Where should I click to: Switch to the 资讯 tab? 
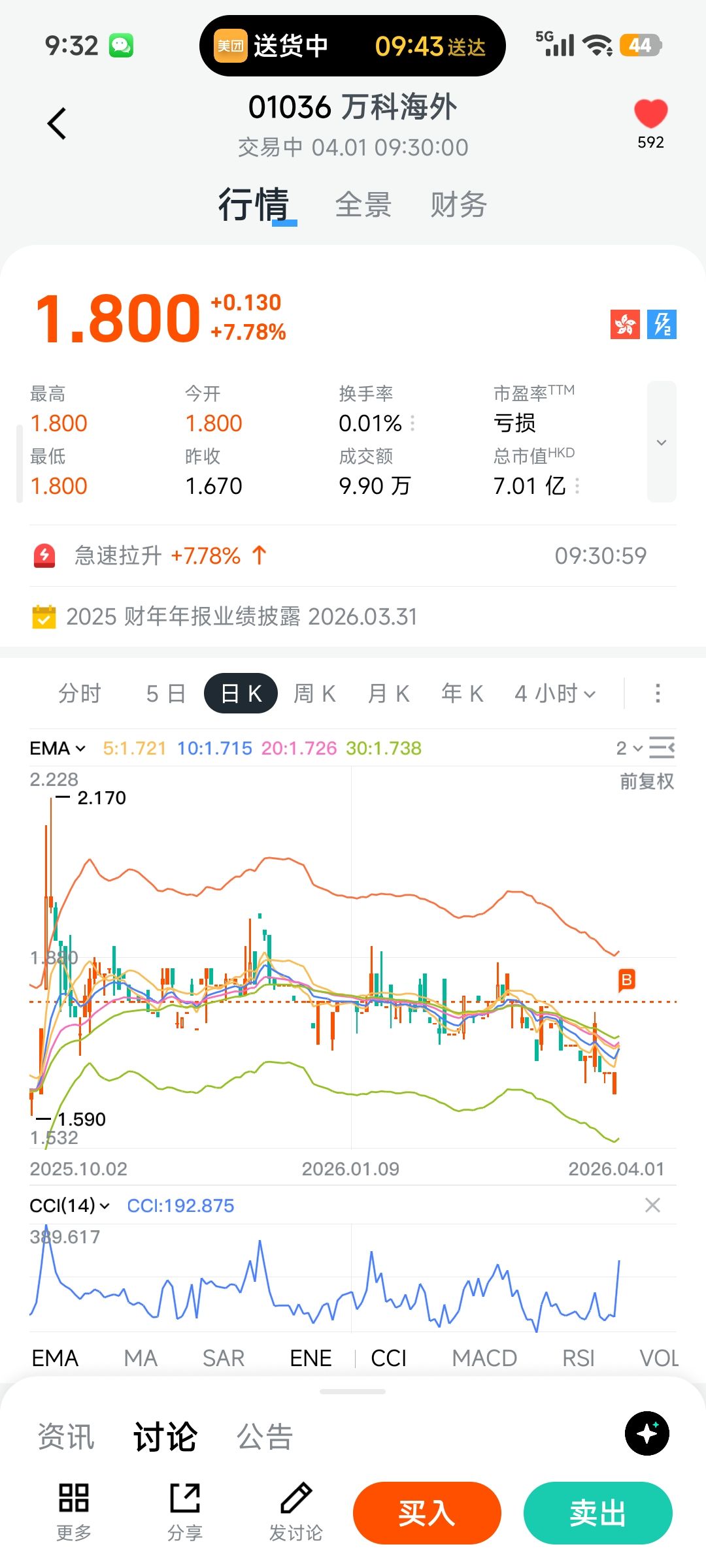pos(66,1437)
